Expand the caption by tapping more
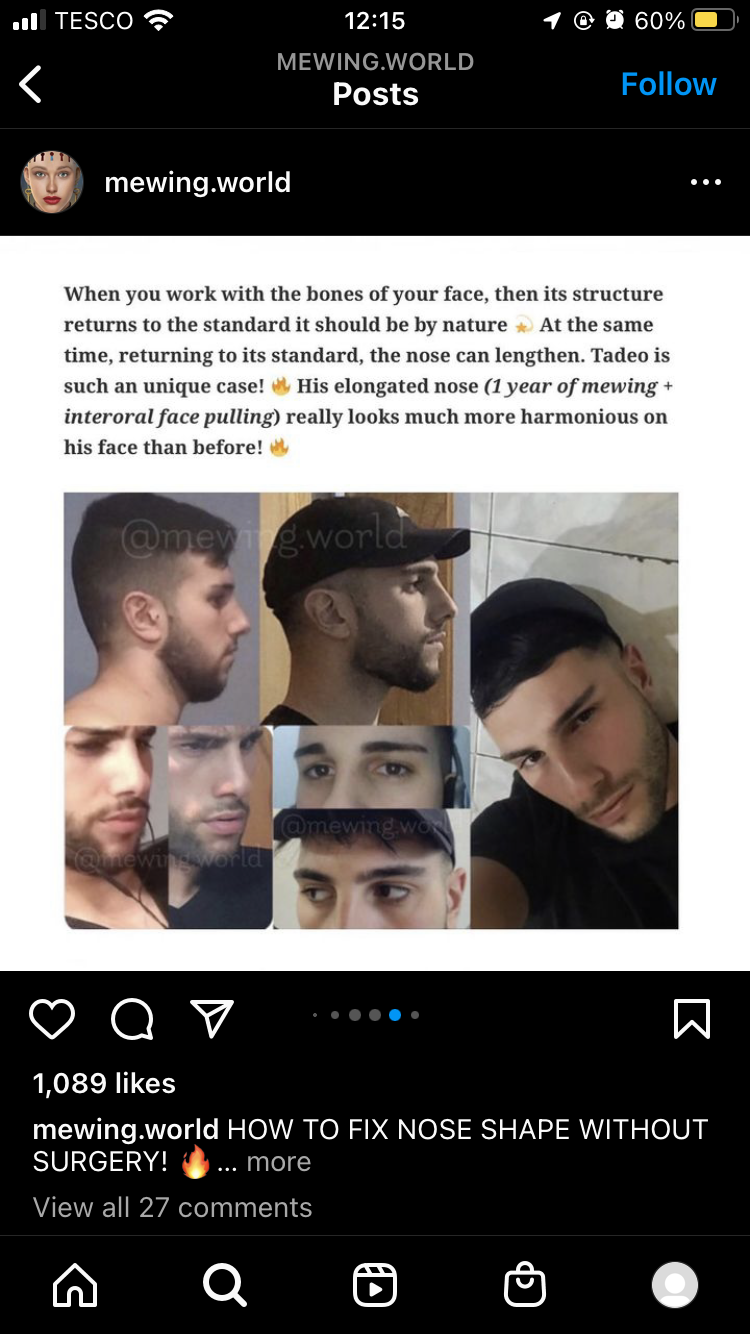The width and height of the screenshot is (750, 1334). click(279, 1162)
